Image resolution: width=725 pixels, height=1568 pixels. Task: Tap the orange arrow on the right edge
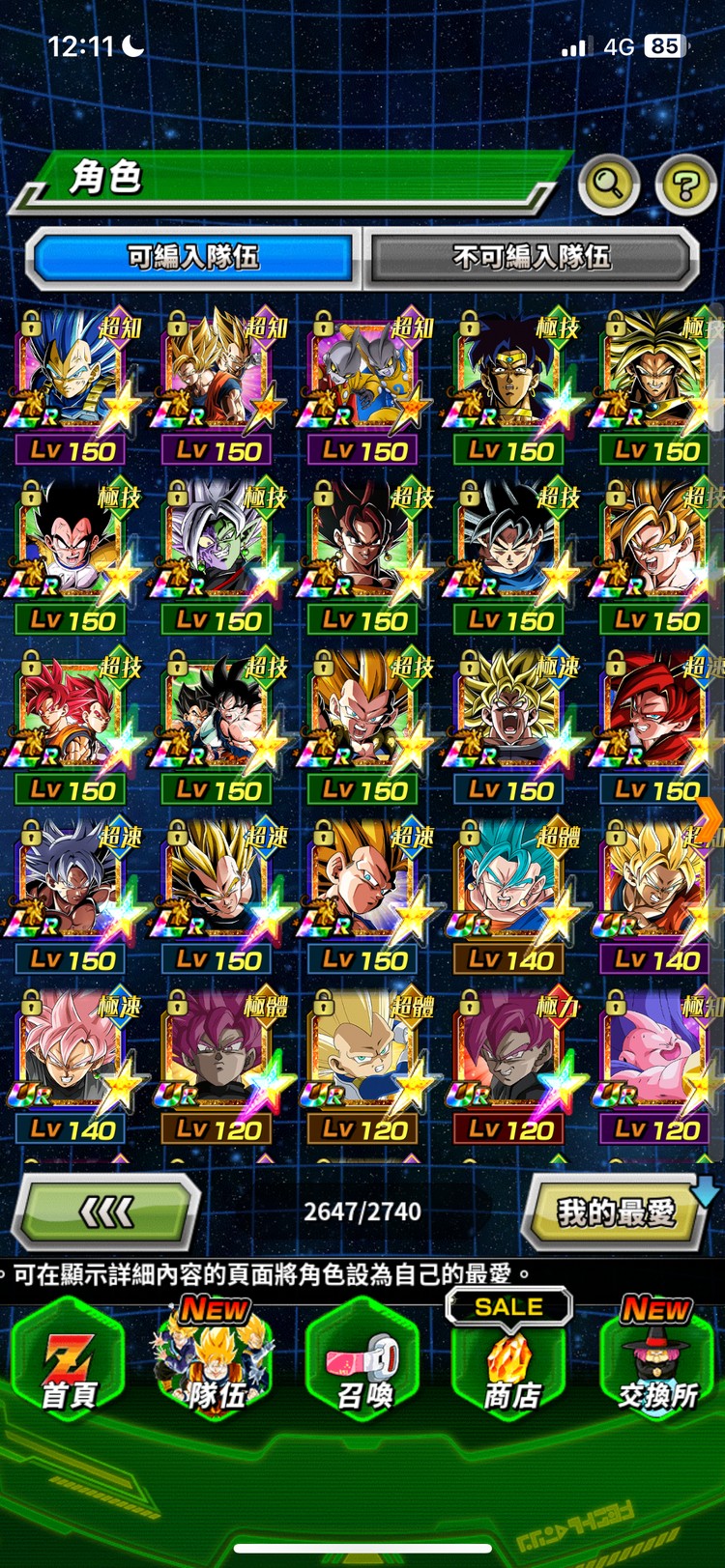pos(710,818)
